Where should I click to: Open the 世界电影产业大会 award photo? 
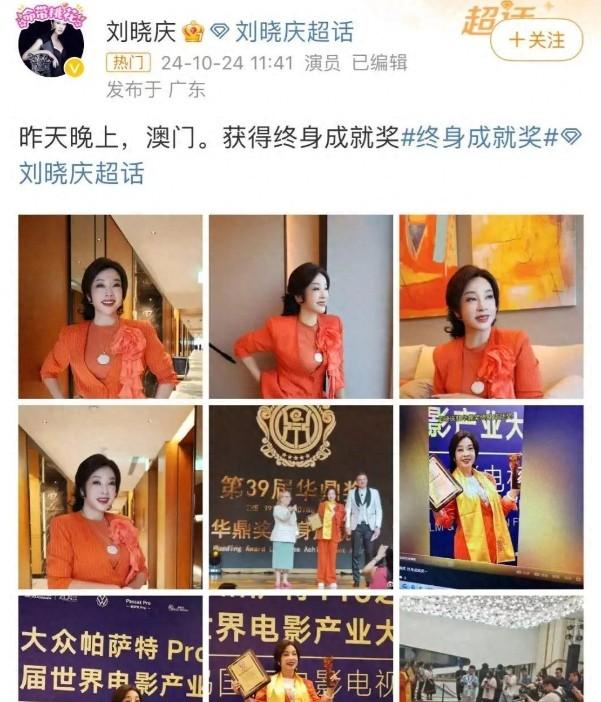pos(300,648)
